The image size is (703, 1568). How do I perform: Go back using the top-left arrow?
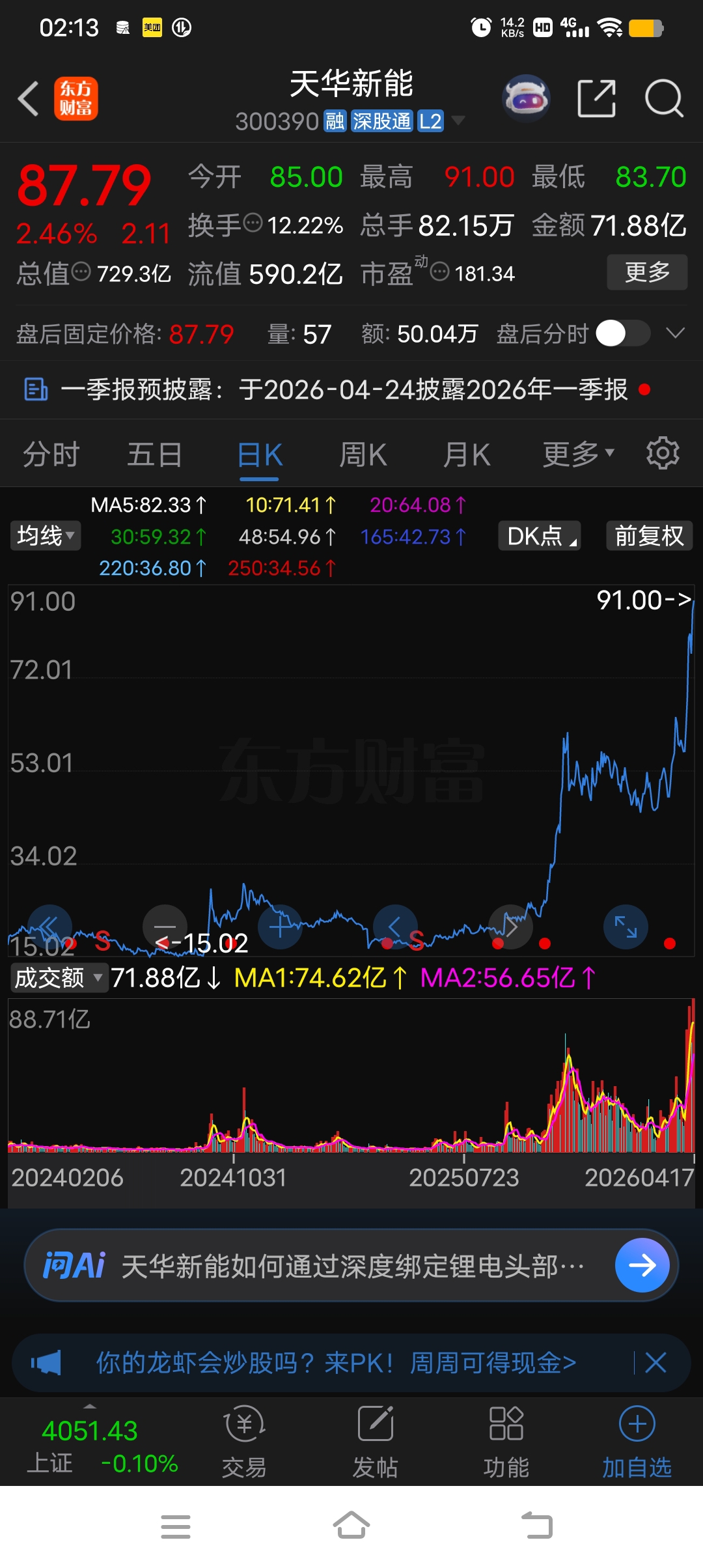[x=29, y=99]
